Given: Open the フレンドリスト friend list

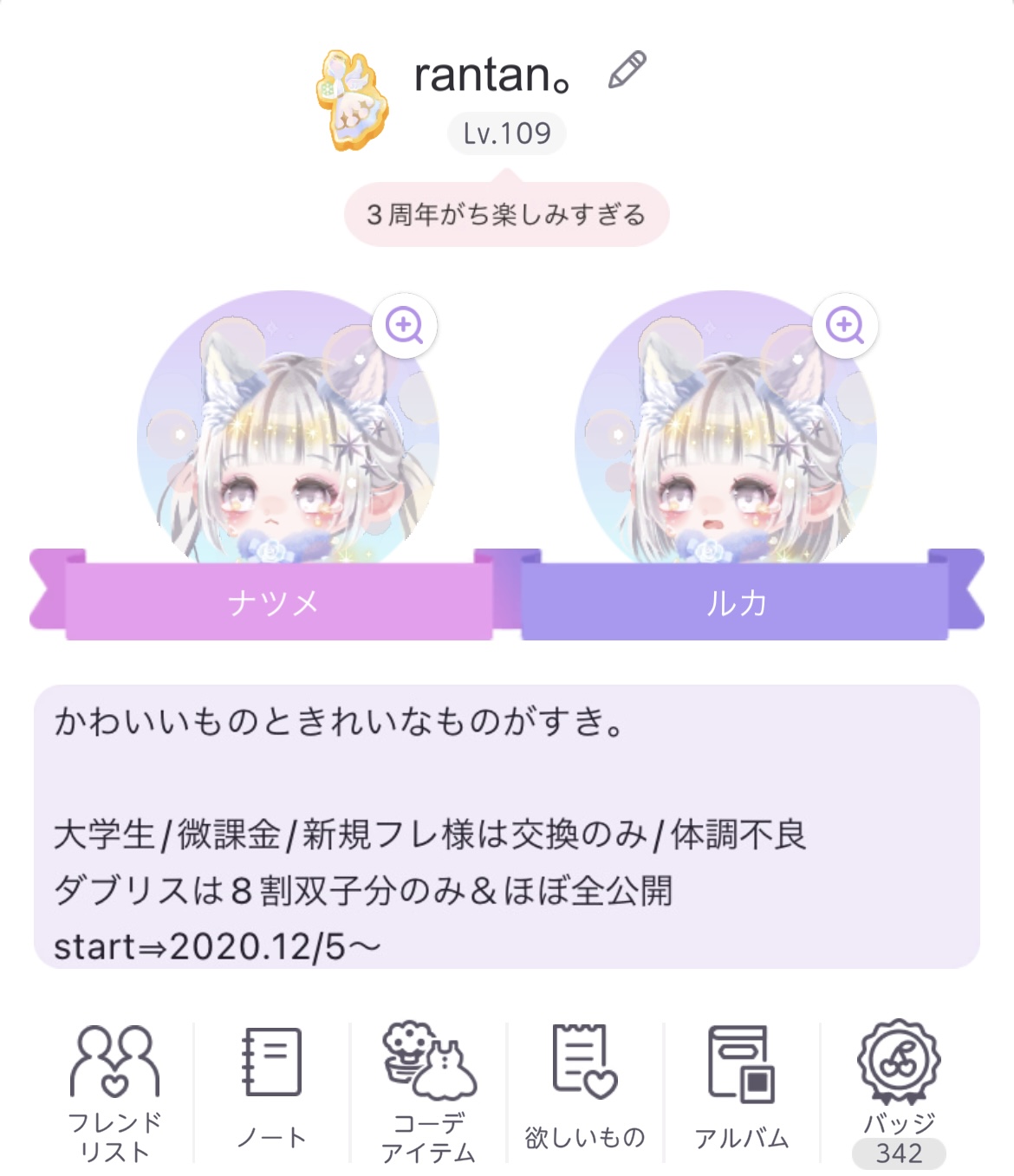Looking at the screenshot, I should [114, 1092].
